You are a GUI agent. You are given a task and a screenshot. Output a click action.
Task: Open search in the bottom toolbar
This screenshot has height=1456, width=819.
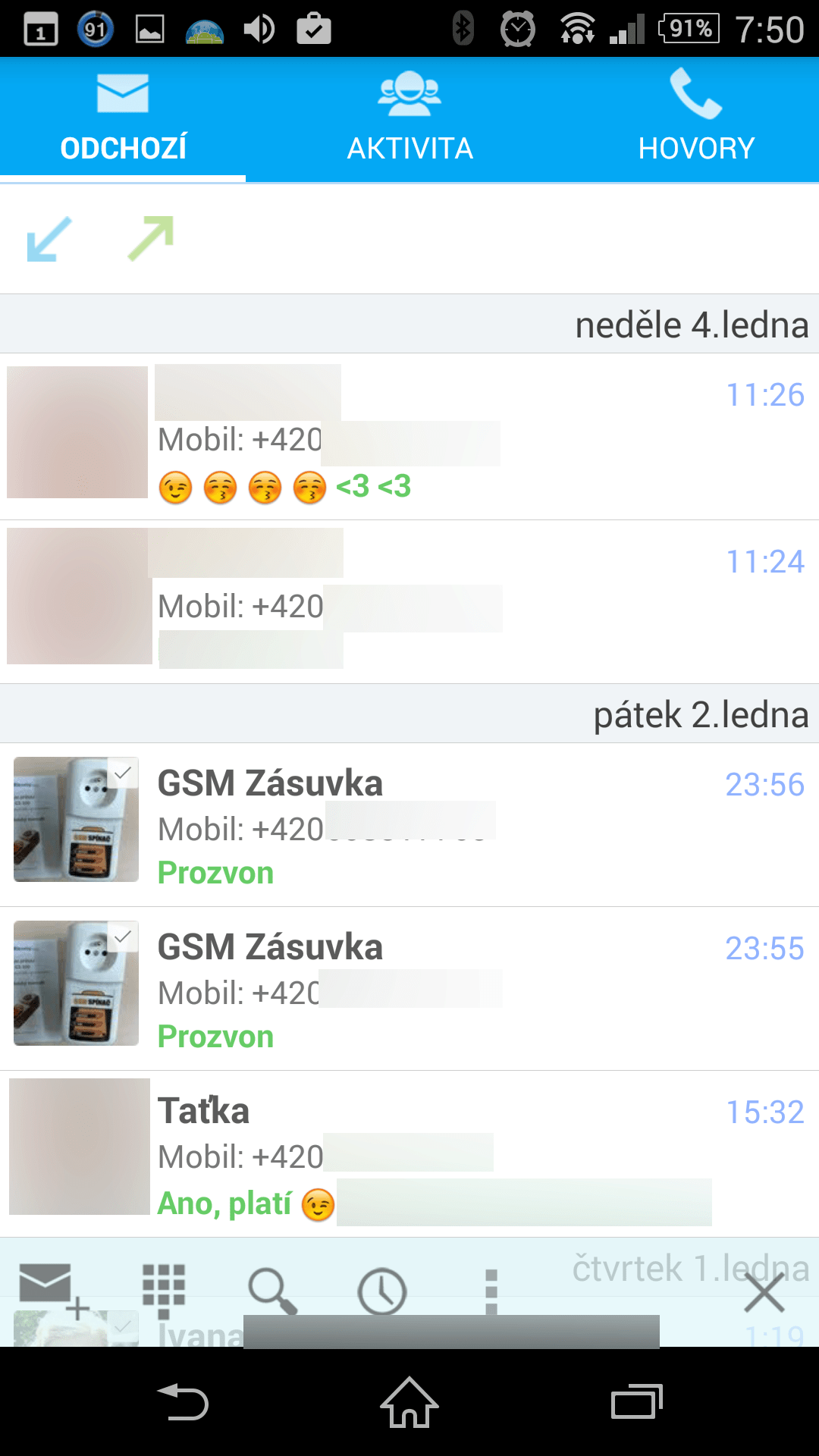tap(272, 1291)
